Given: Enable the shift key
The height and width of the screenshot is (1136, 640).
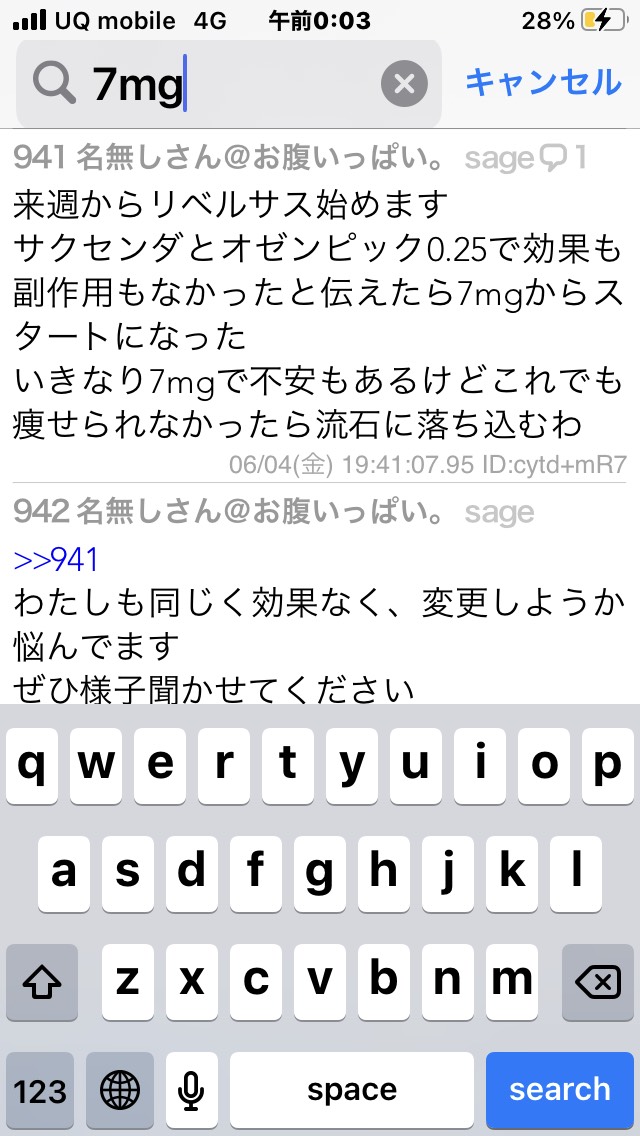Looking at the screenshot, I should coord(42,982).
